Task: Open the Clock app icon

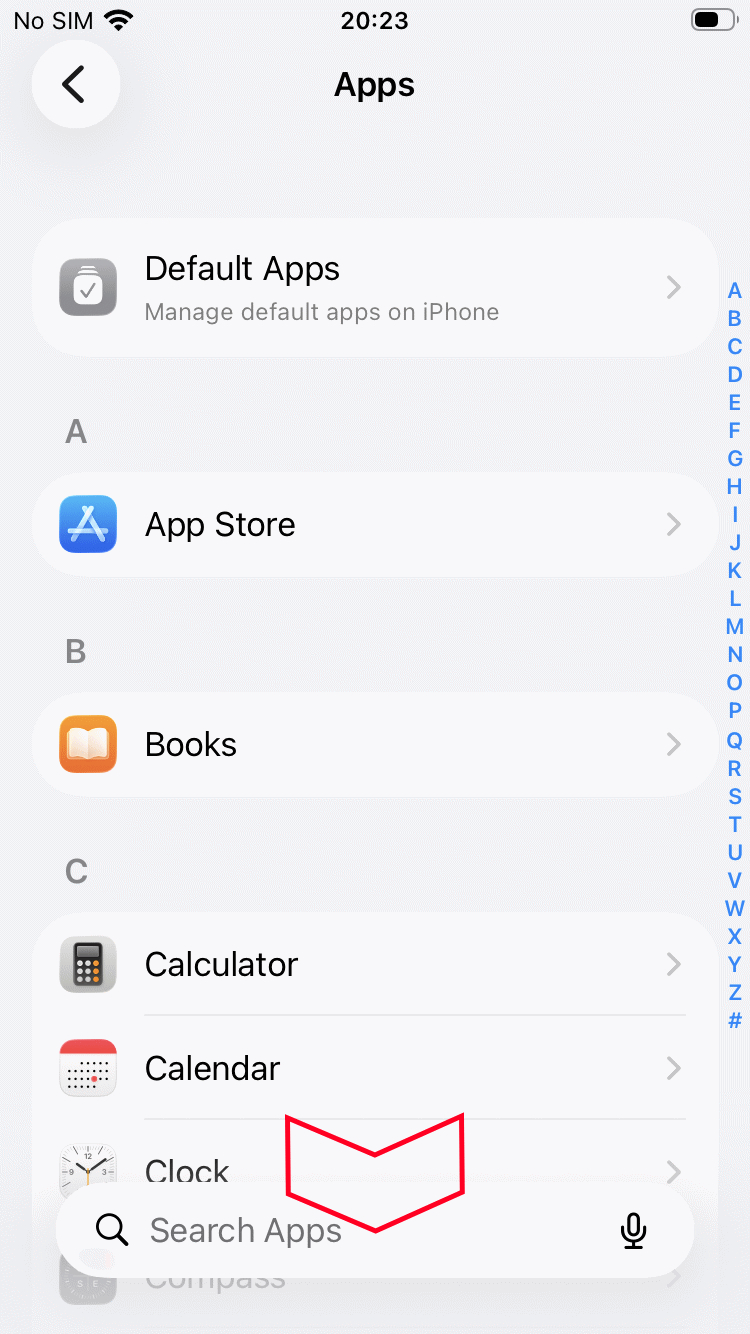Action: click(x=88, y=1172)
